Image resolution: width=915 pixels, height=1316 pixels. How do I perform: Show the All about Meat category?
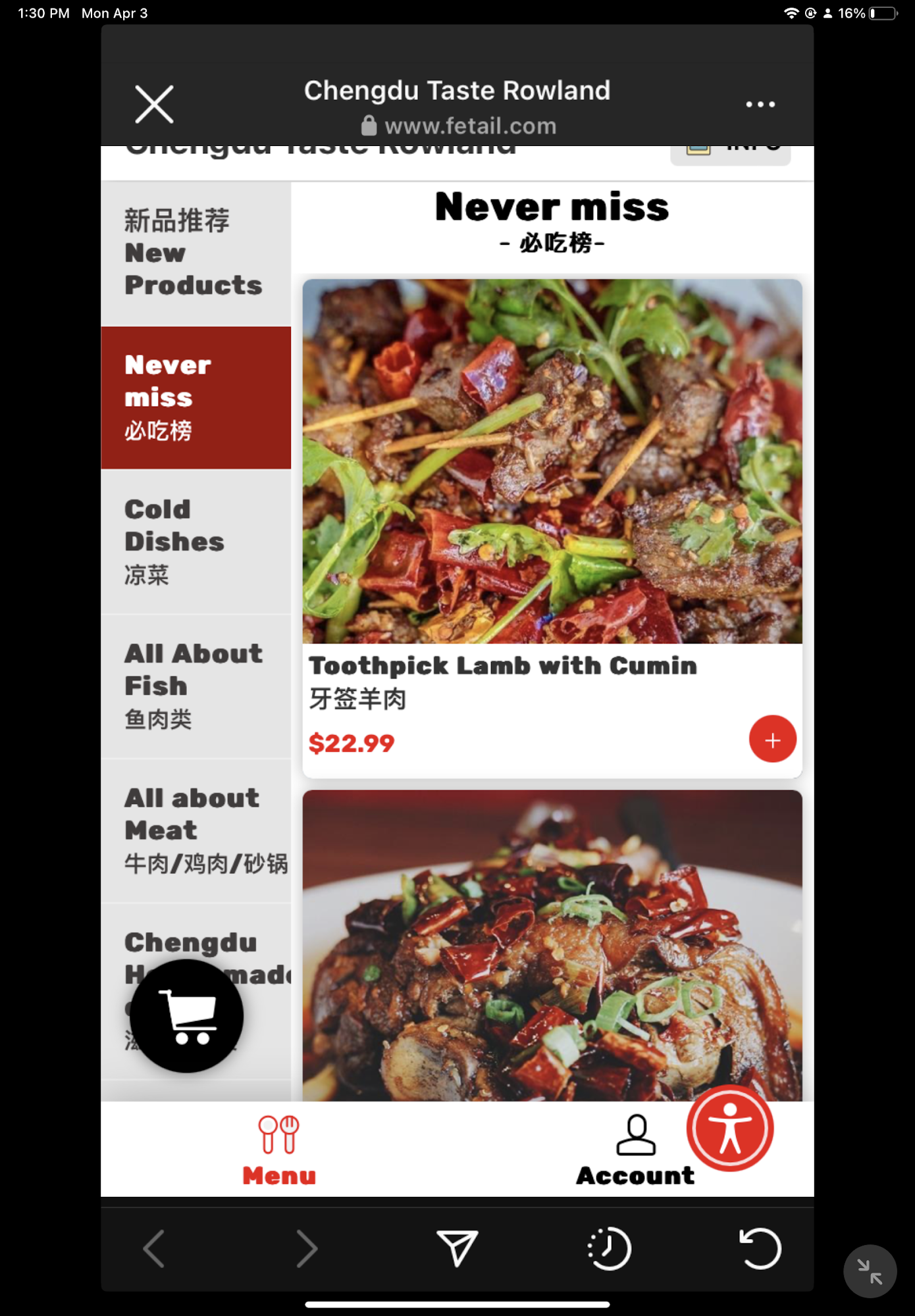[196, 830]
